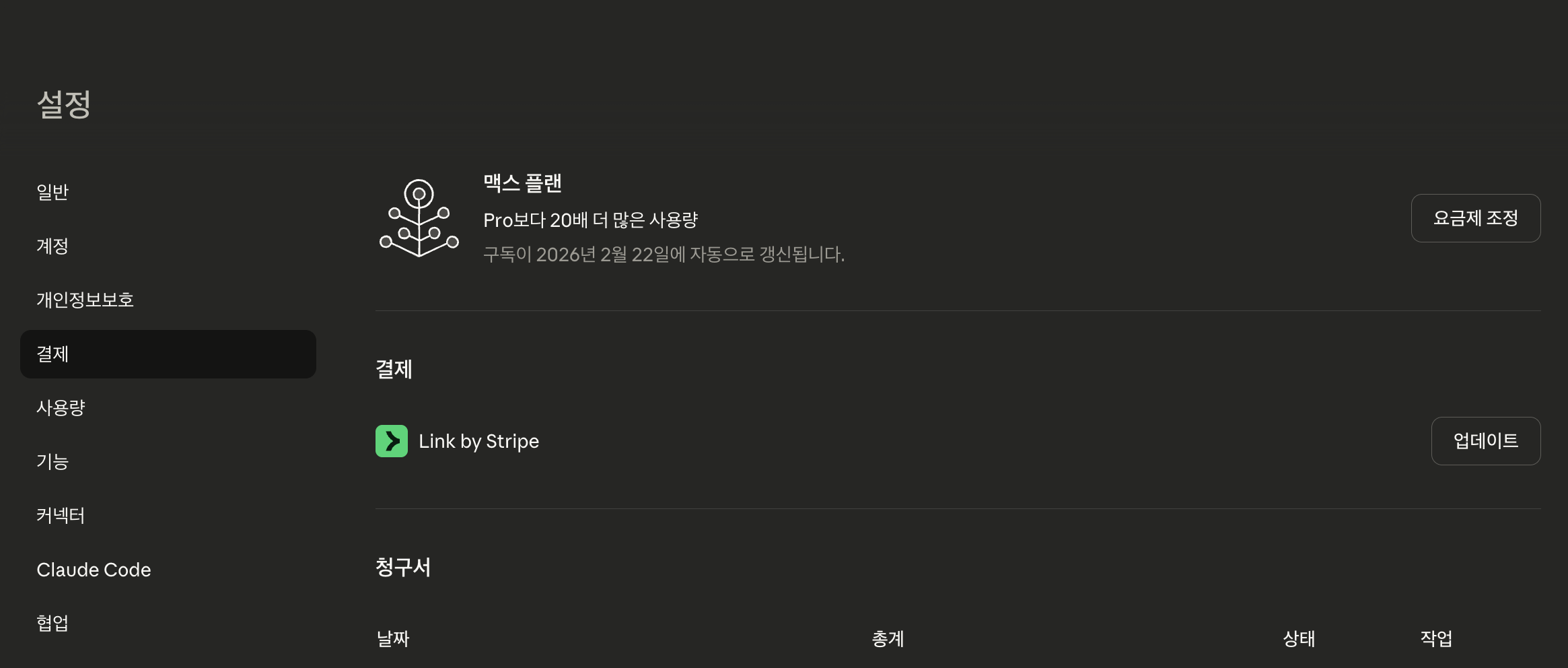Open the 커넥터 section
The width and height of the screenshot is (1568, 668).
coord(61,516)
